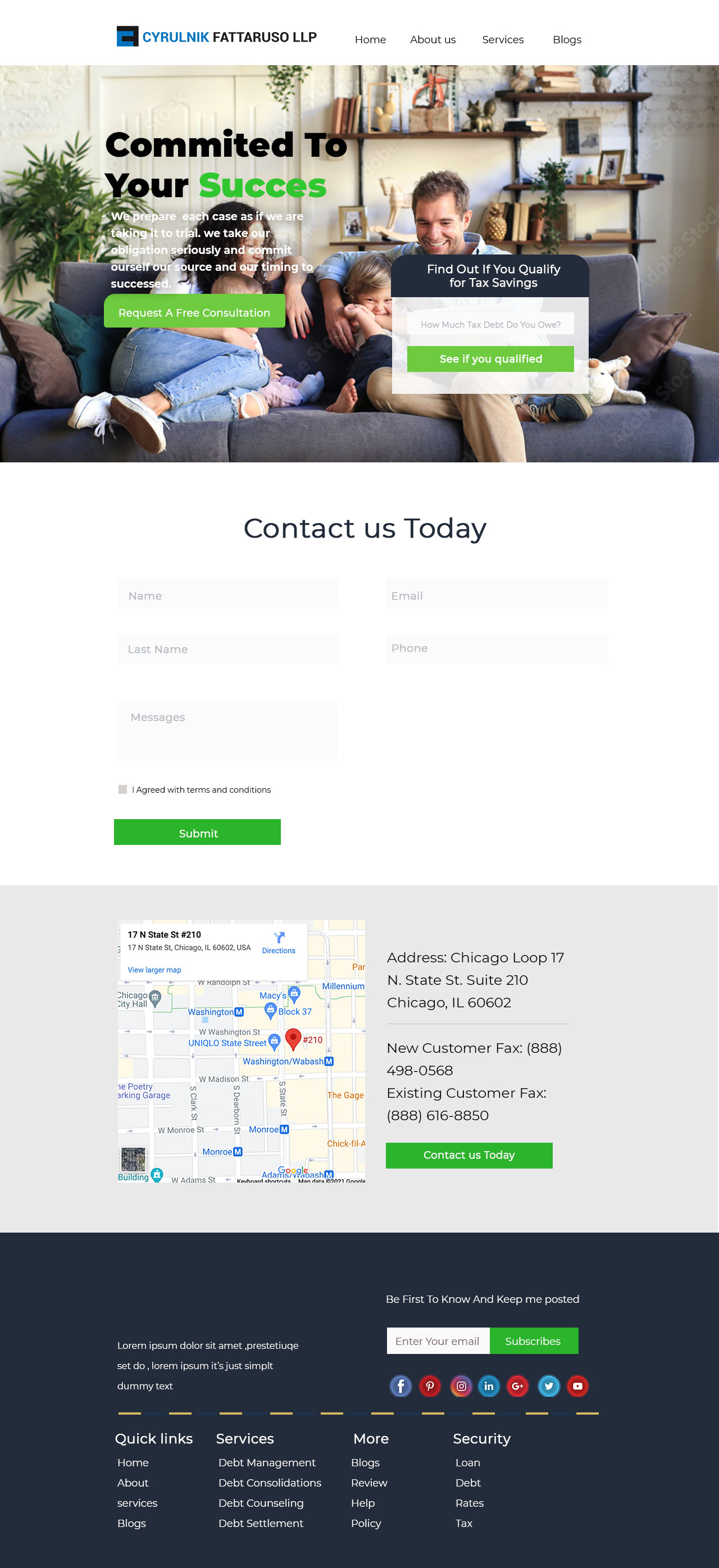719x1568 pixels.
Task: Submit the contact form
Action: (197, 833)
